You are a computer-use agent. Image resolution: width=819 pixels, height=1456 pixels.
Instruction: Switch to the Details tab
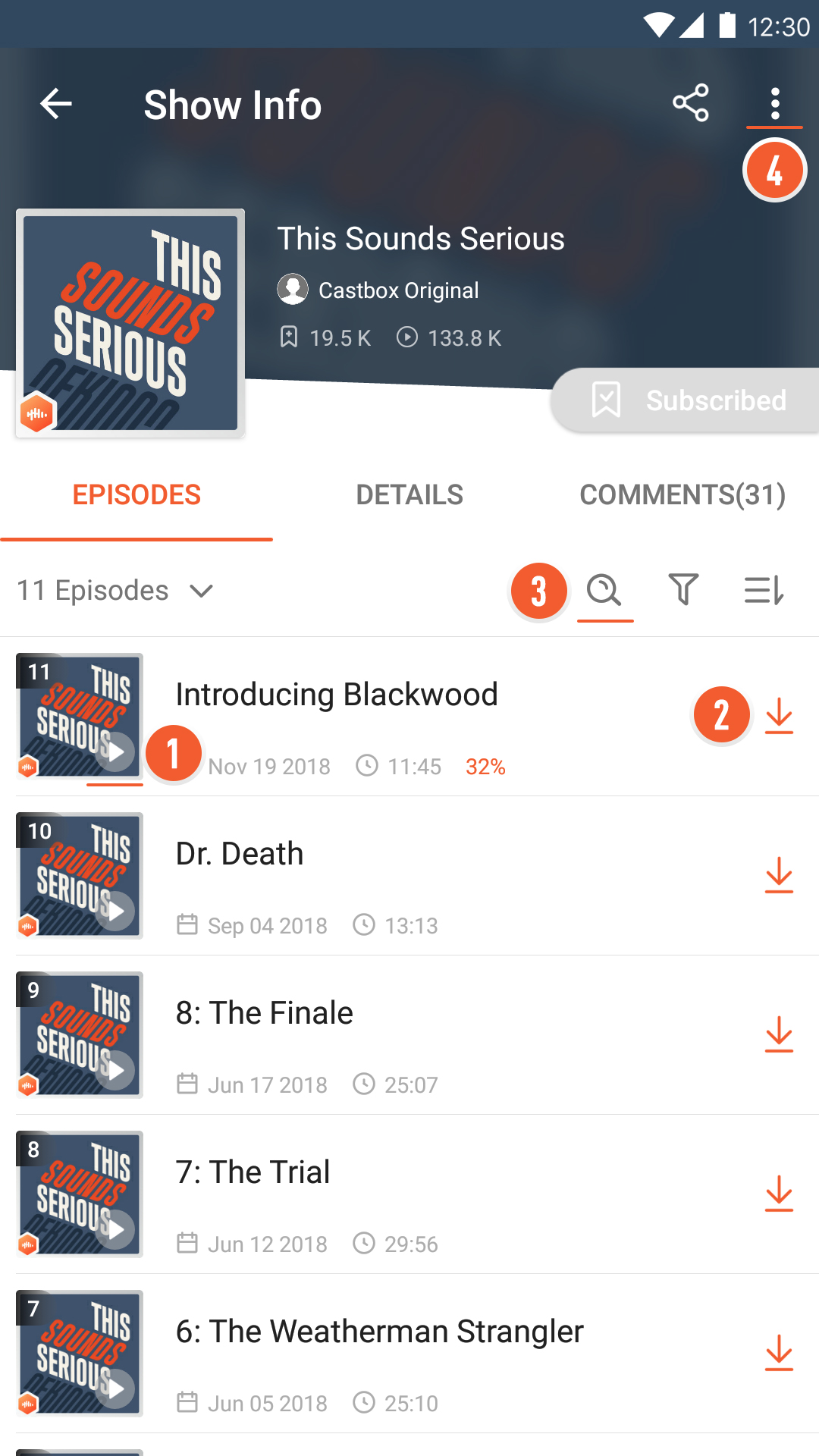pos(409,495)
